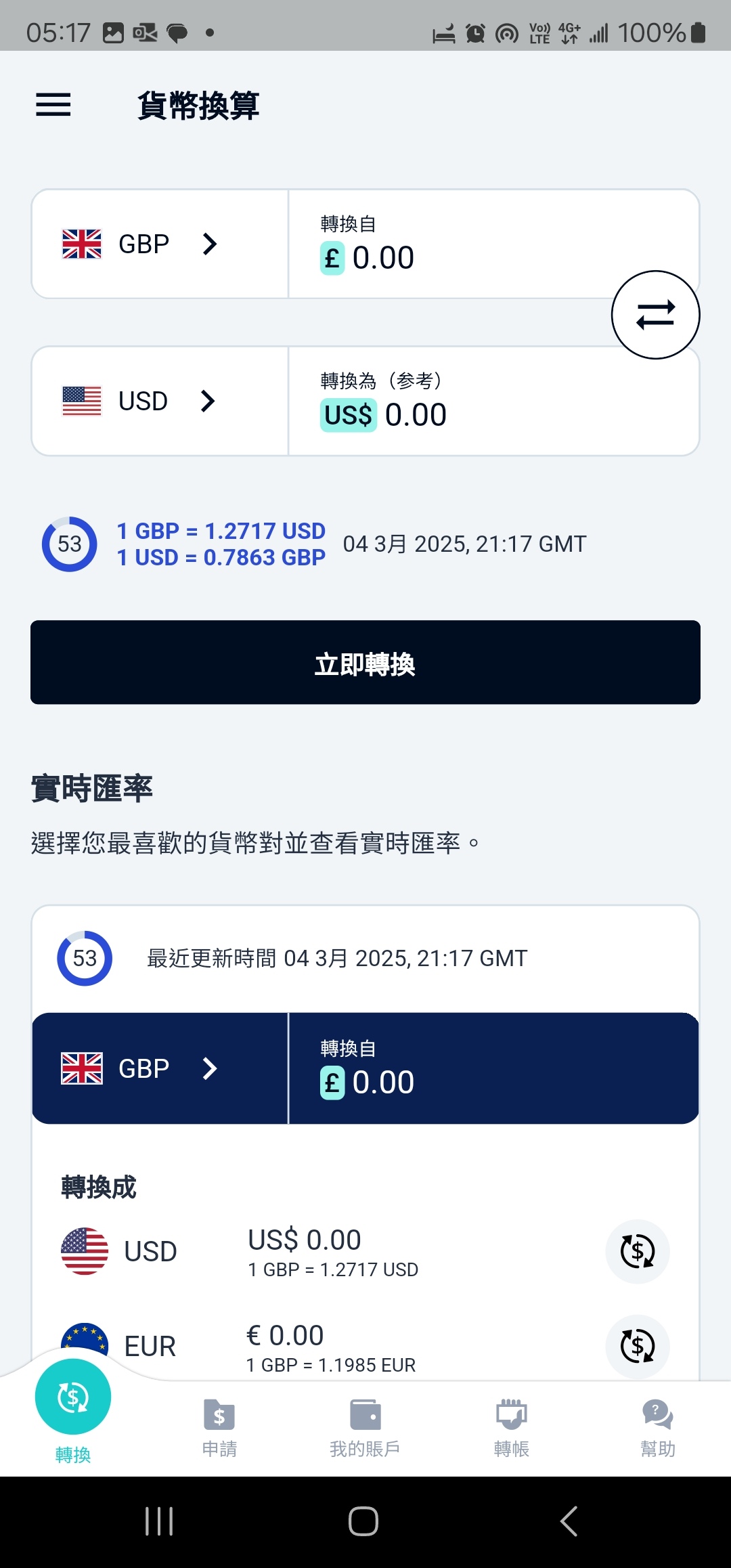Tap the 53-second rate countdown ring
This screenshot has width=731, height=1568.
[68, 544]
